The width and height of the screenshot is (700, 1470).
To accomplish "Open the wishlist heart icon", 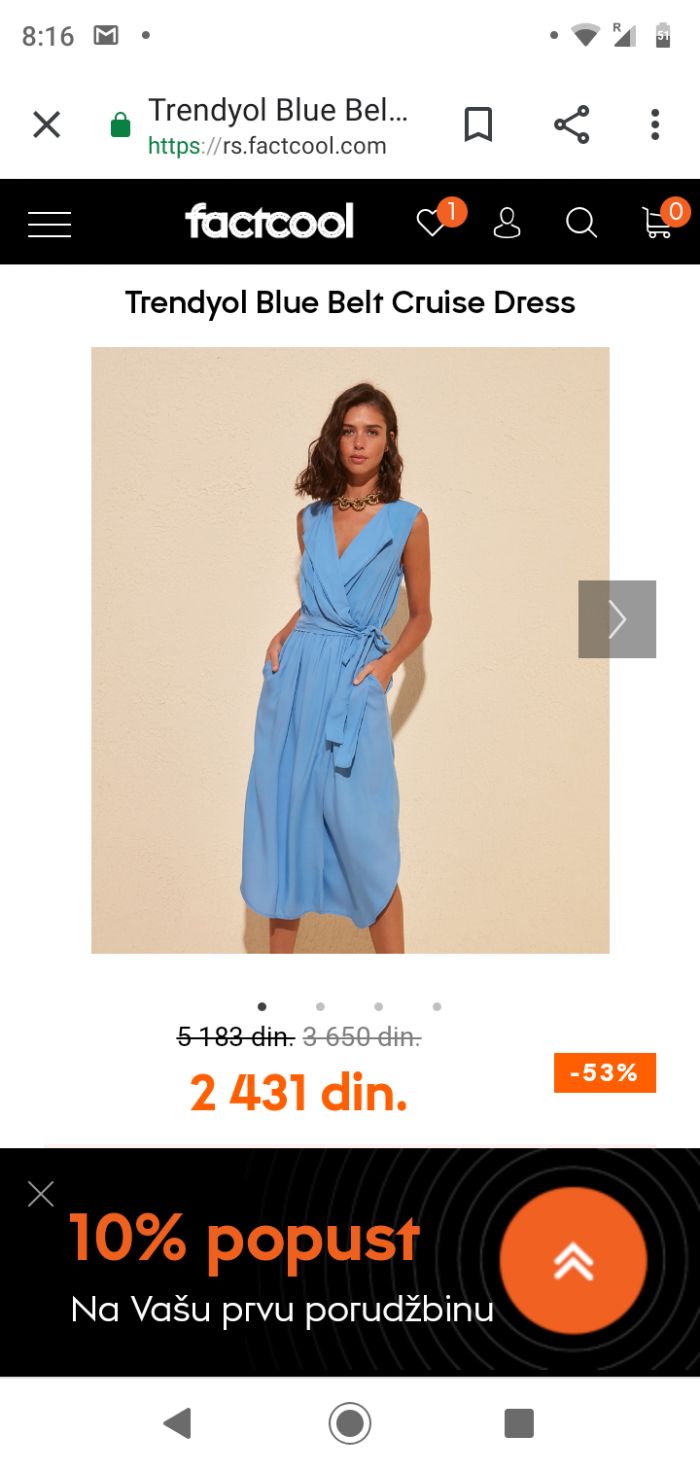I will 431,223.
